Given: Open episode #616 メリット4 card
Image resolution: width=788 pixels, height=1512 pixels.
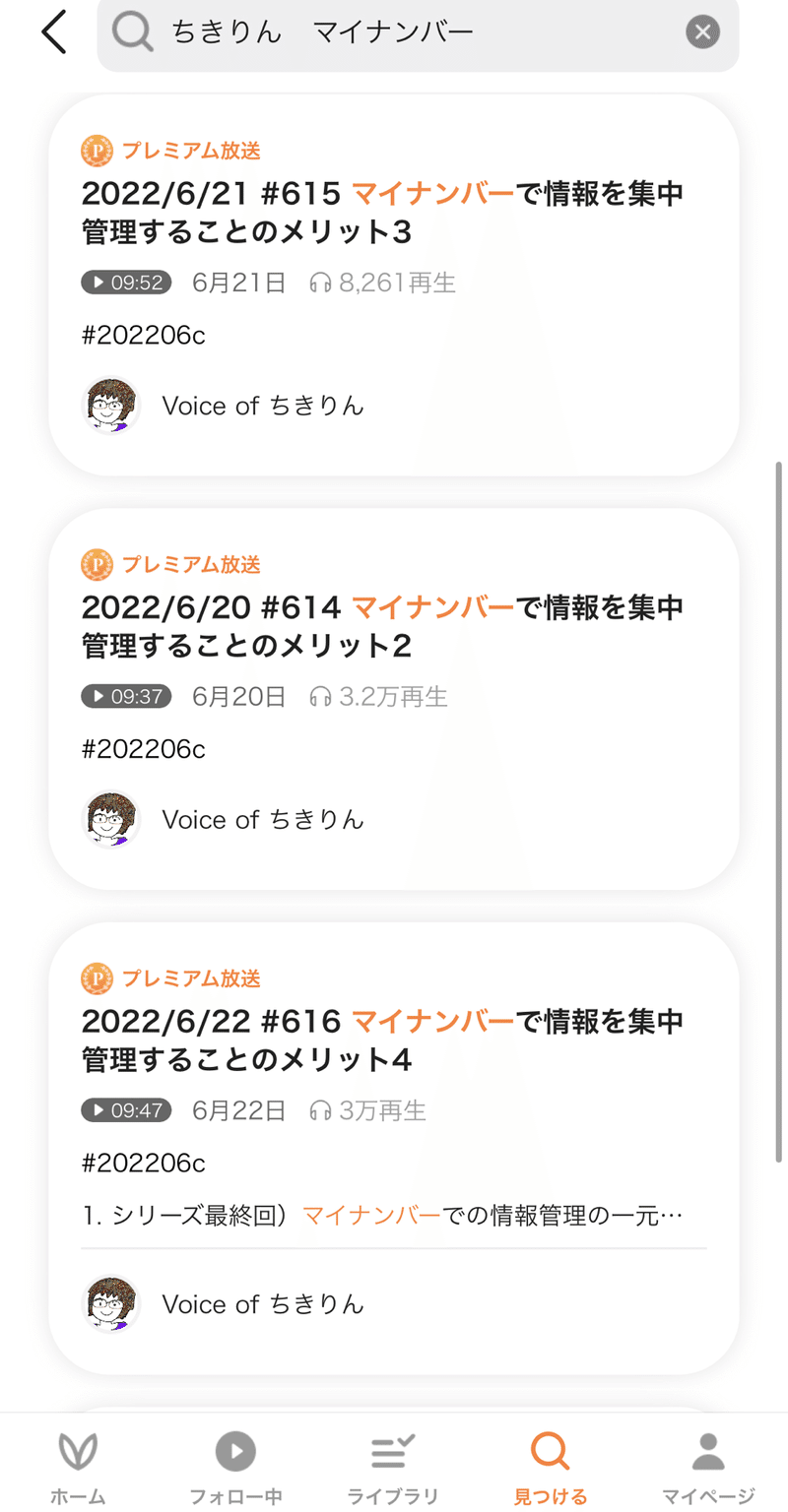Looking at the screenshot, I should click(x=394, y=1148).
